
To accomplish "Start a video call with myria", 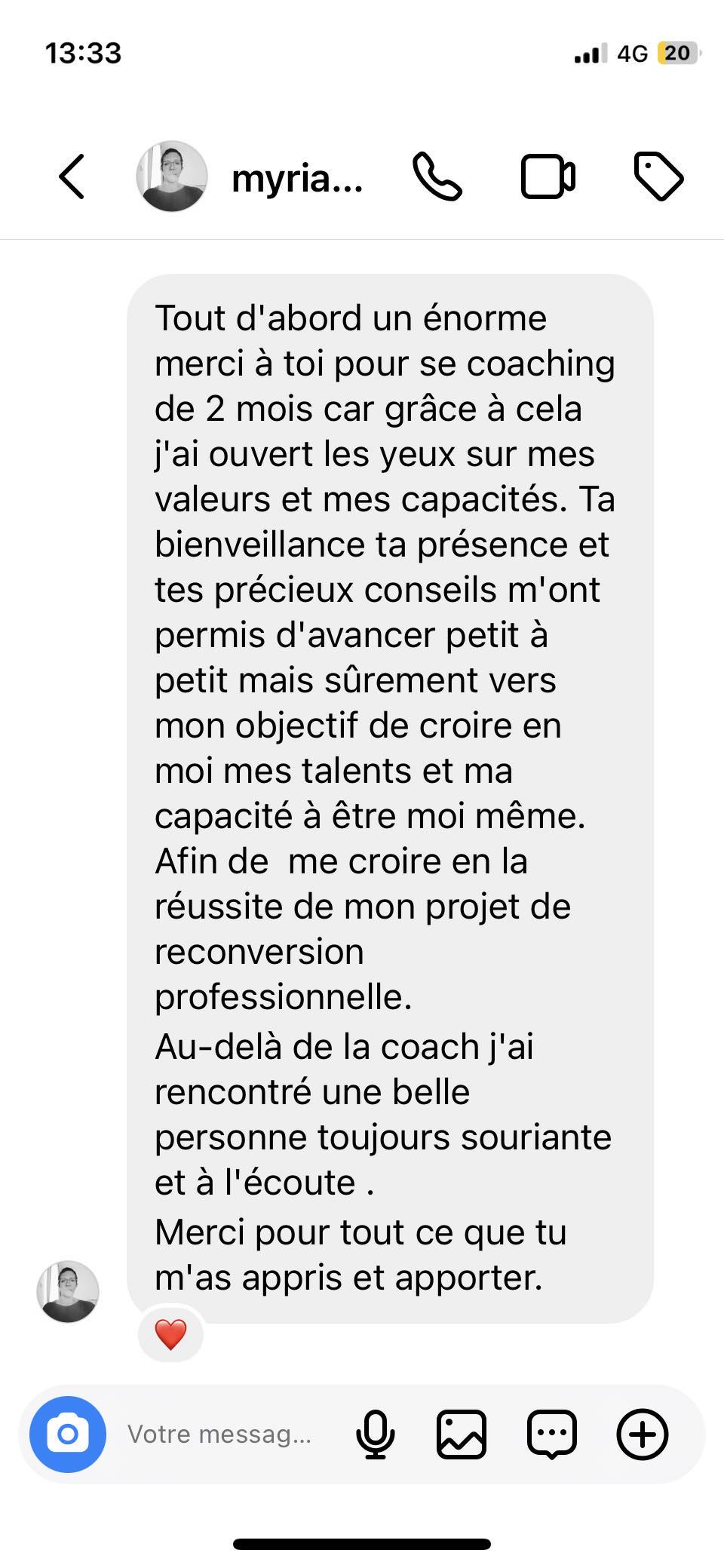I will [x=548, y=176].
